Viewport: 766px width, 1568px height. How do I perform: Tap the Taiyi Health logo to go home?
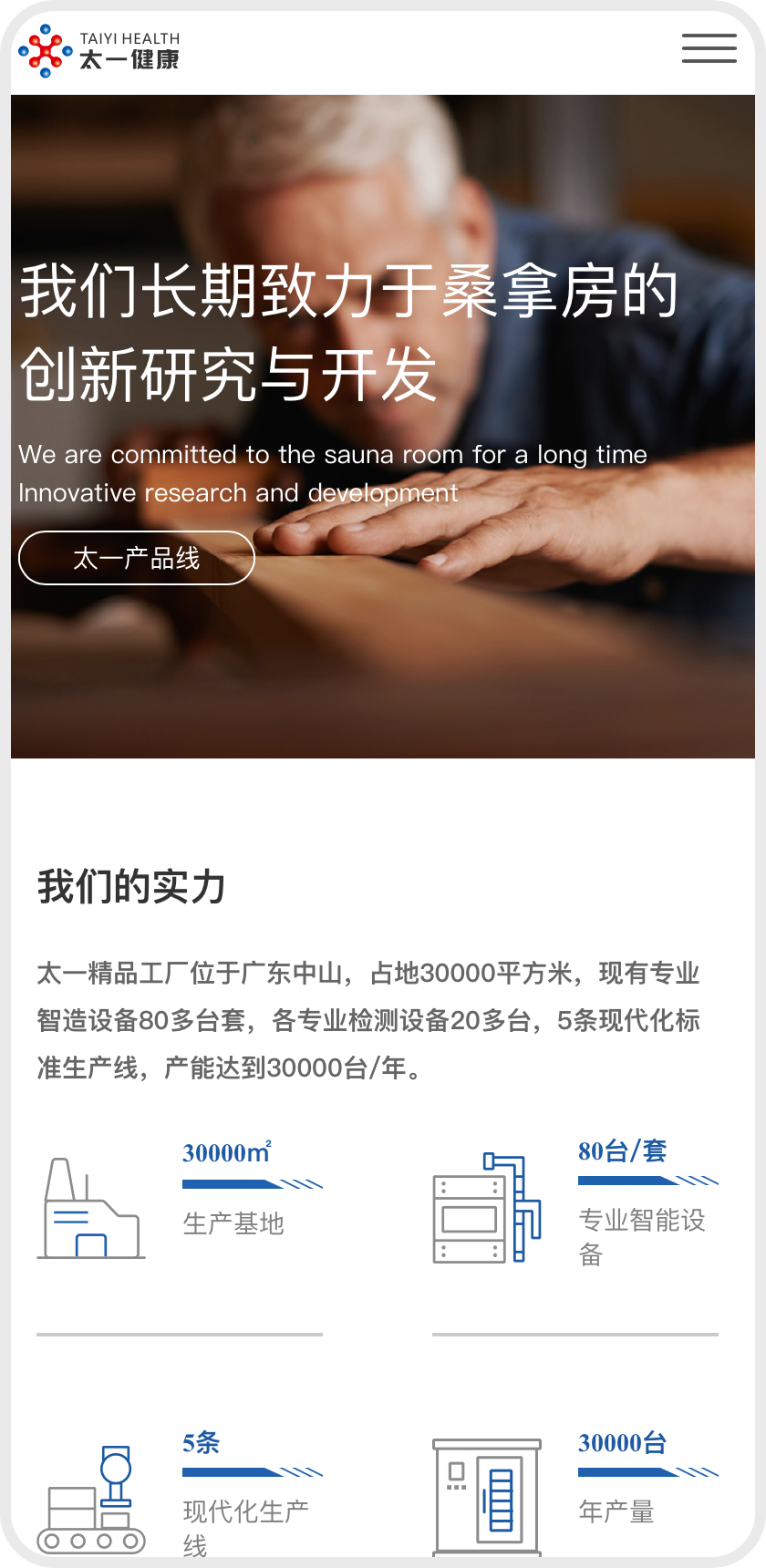(x=98, y=51)
